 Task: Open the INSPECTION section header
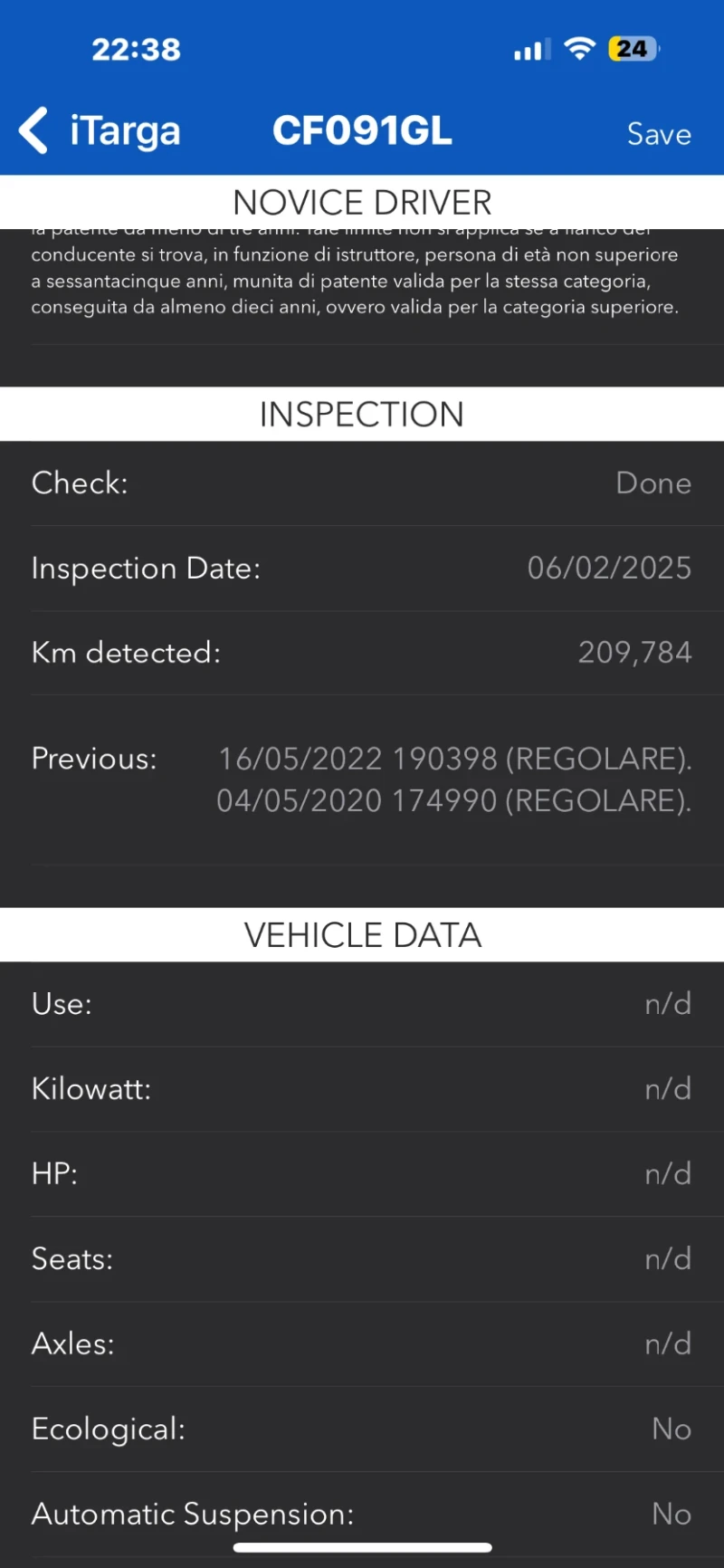coord(362,414)
